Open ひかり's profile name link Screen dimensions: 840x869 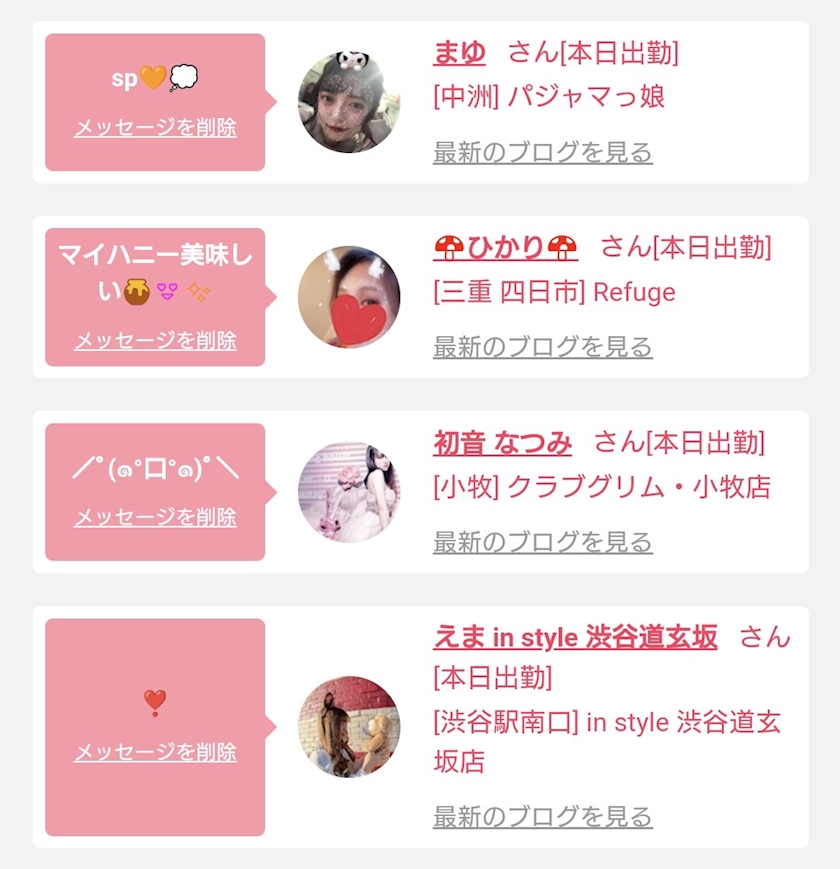[x=505, y=247]
